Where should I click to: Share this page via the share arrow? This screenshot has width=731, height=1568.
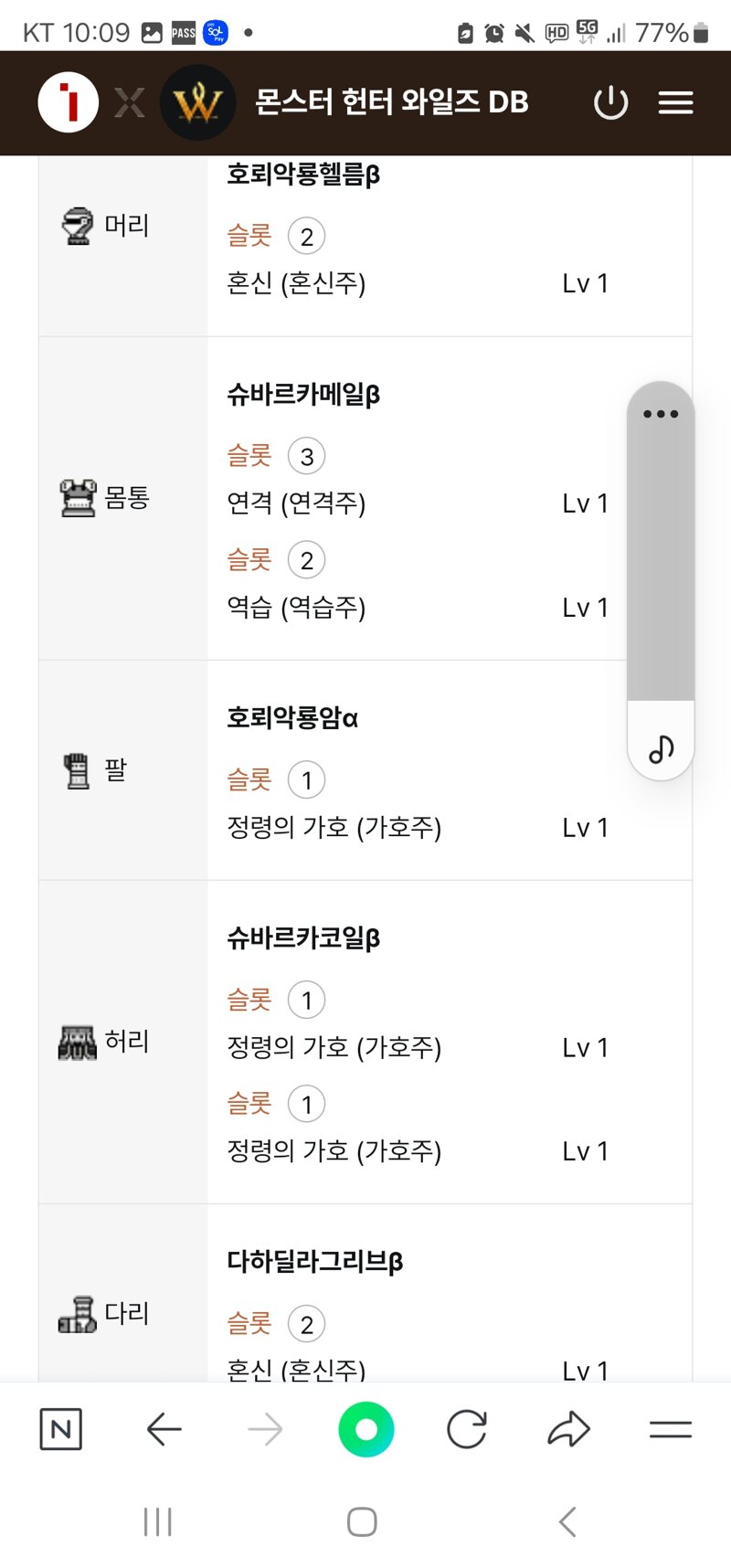(x=568, y=1429)
